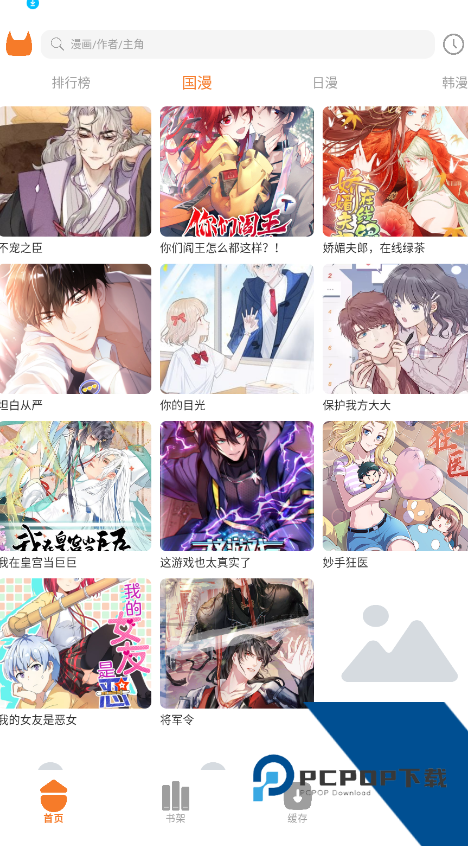Switch to the 排行榜 tab
Image resolution: width=468 pixels, height=846 pixels.
pos(71,83)
